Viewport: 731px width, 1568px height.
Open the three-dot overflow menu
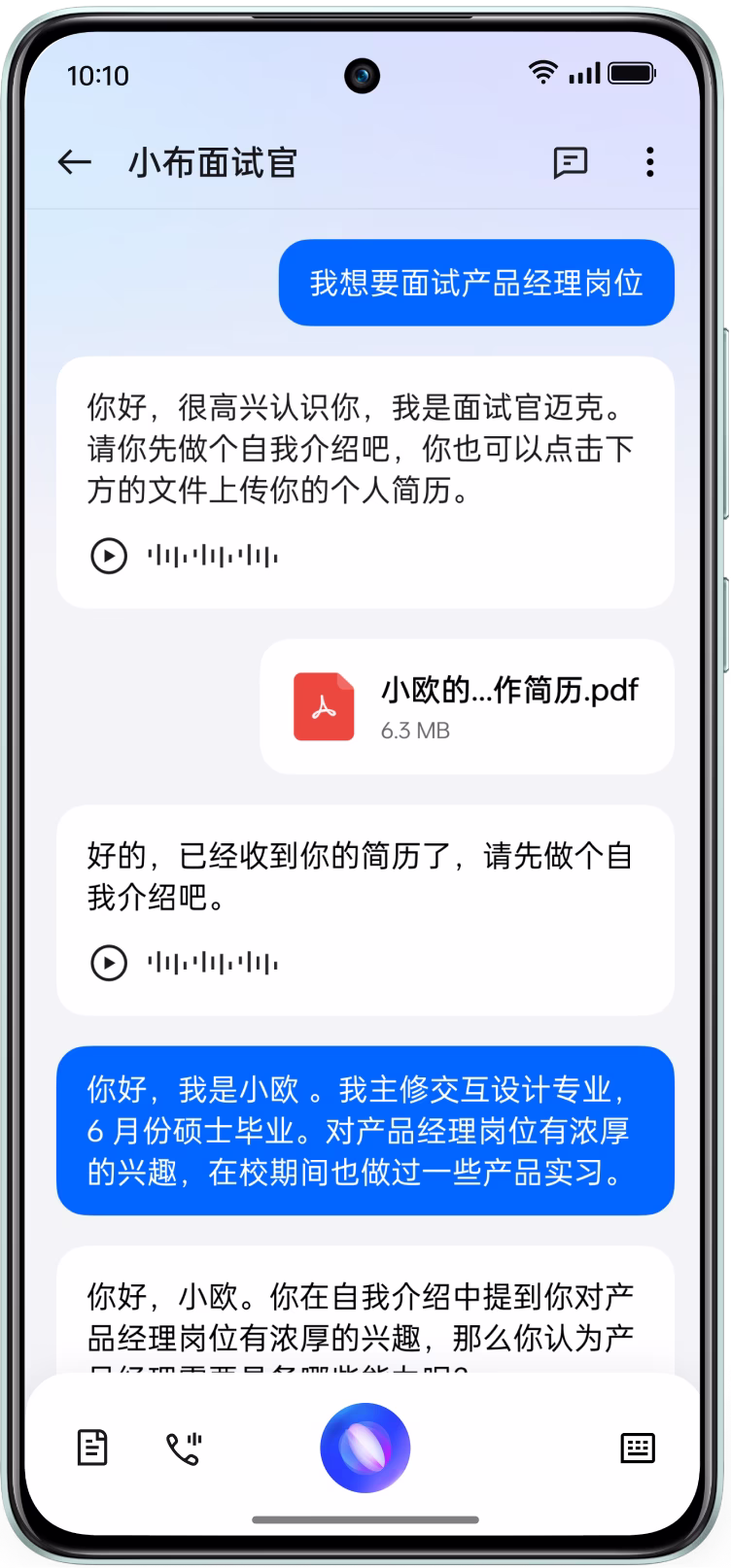[649, 162]
